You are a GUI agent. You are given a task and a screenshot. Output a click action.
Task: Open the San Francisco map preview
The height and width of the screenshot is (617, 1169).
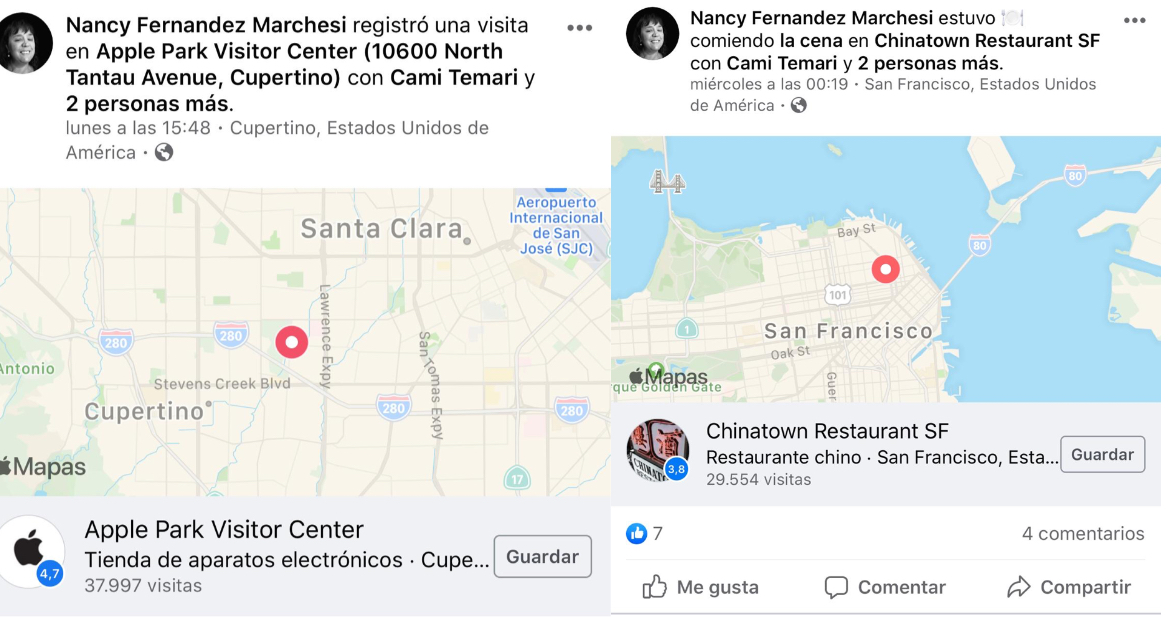tap(885, 270)
